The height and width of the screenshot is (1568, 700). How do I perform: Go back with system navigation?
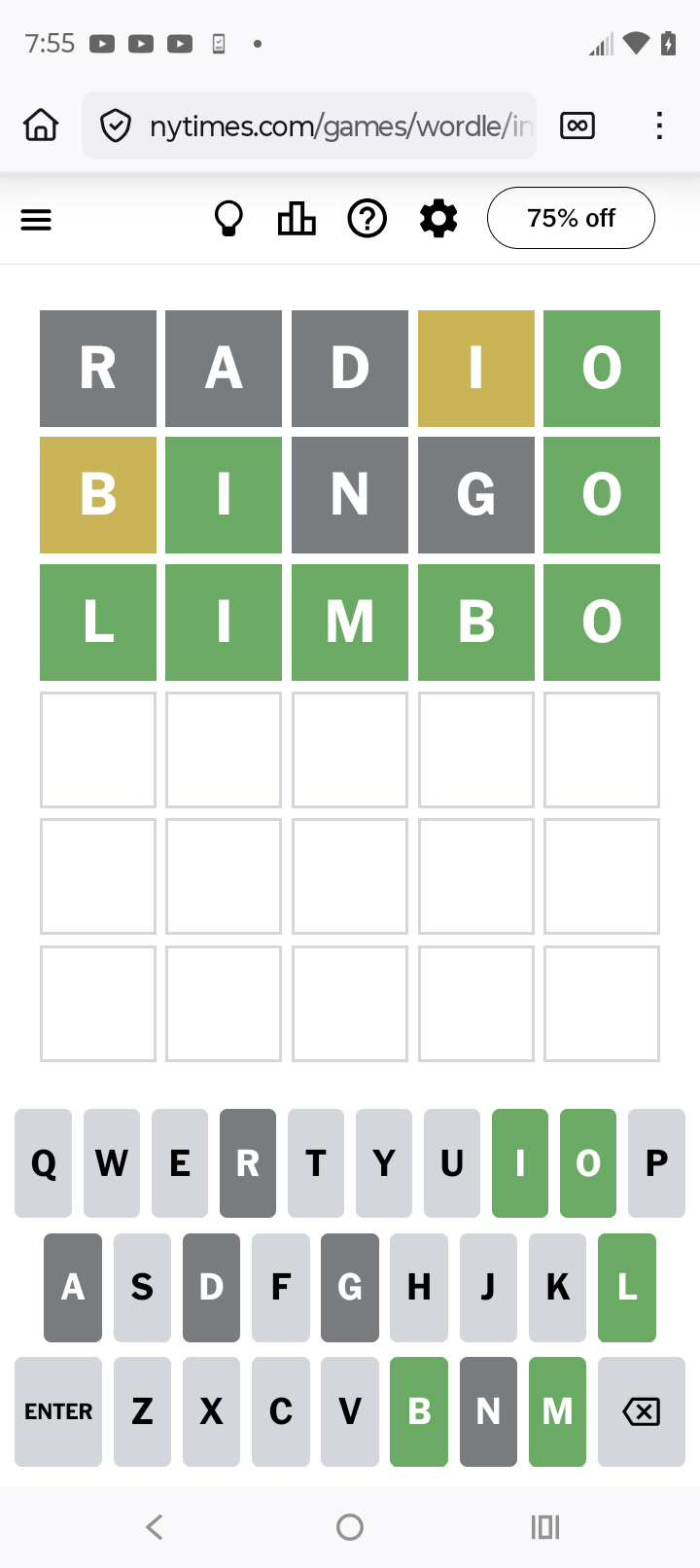tap(155, 1527)
